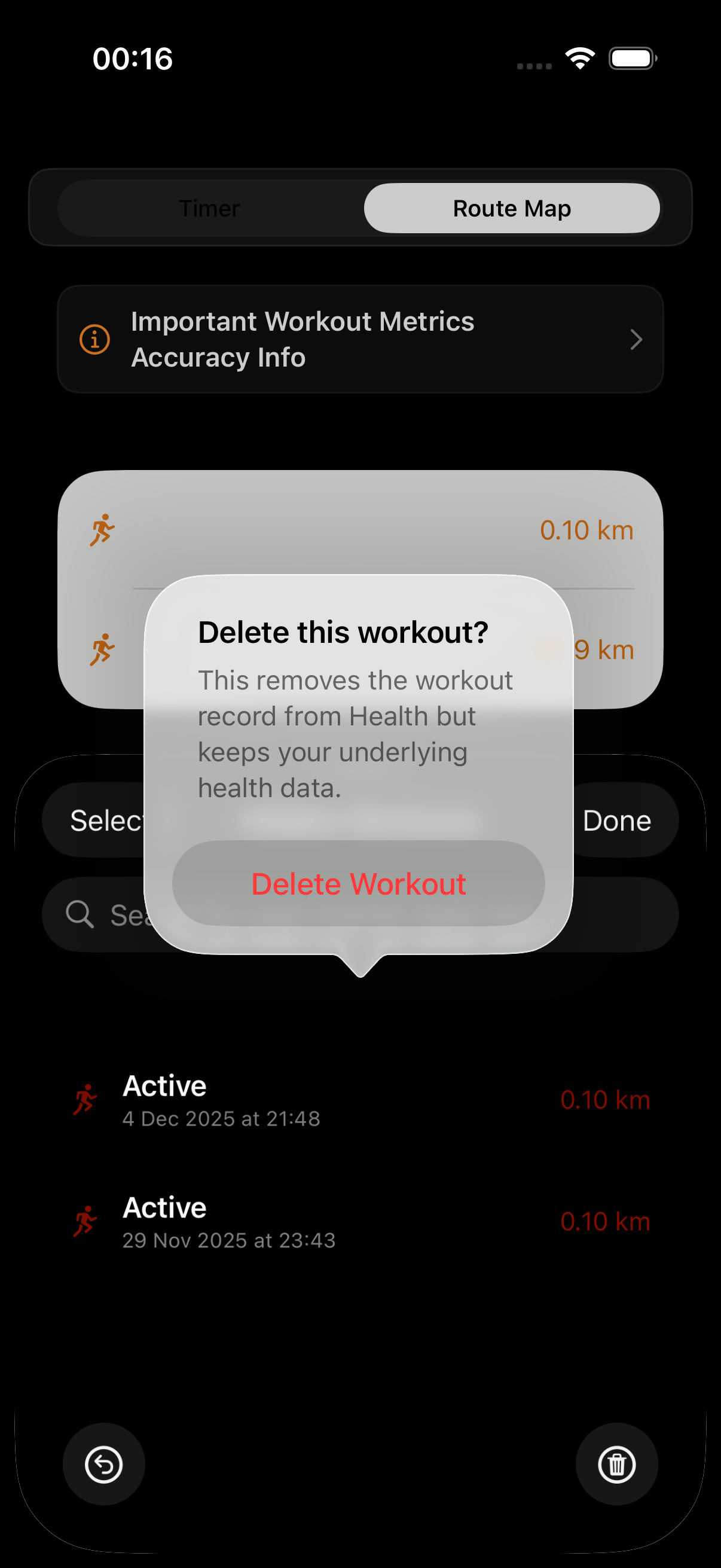Image resolution: width=721 pixels, height=1568 pixels.
Task: Switch to the Timer segment
Action: tap(209, 209)
